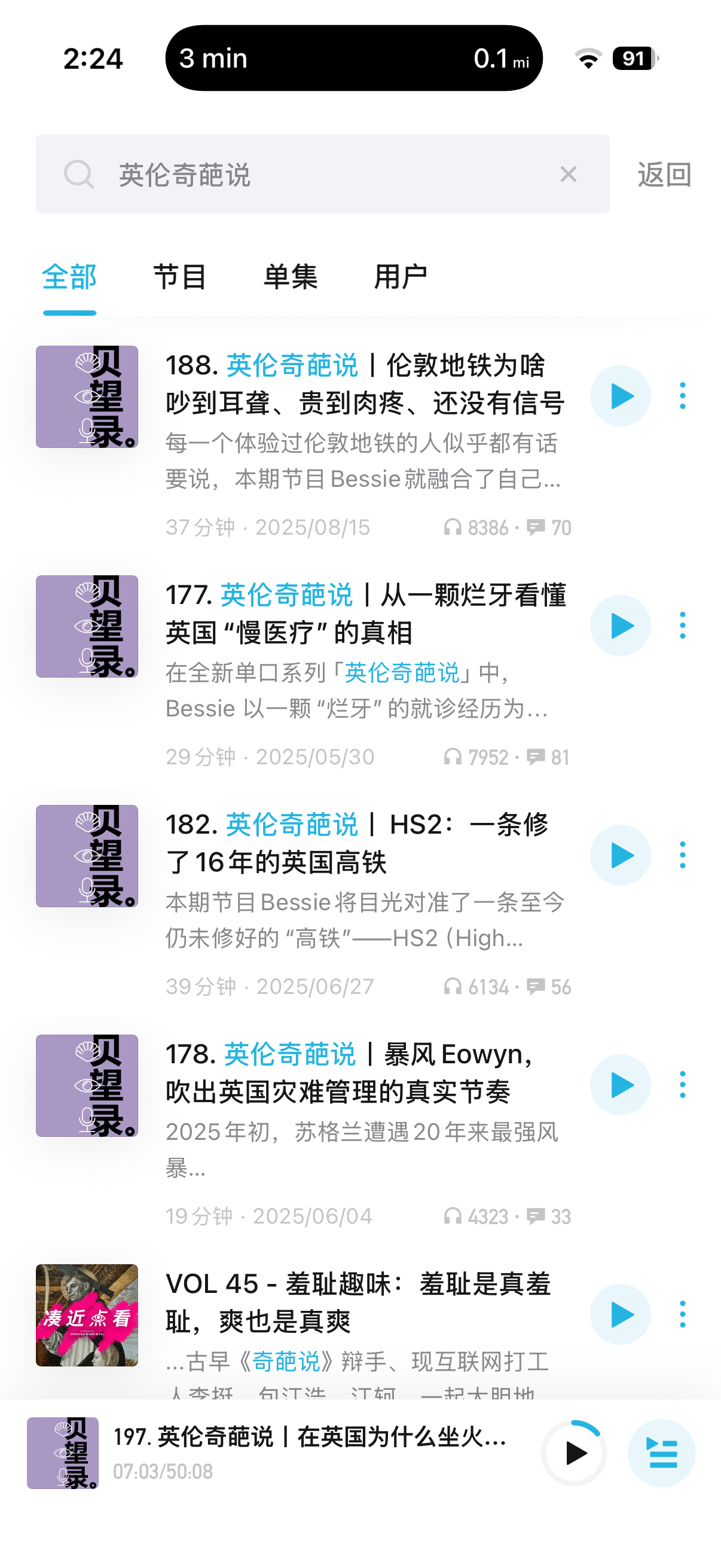Open more options for episode 177
The height and width of the screenshot is (1568, 721).
pos(683,626)
